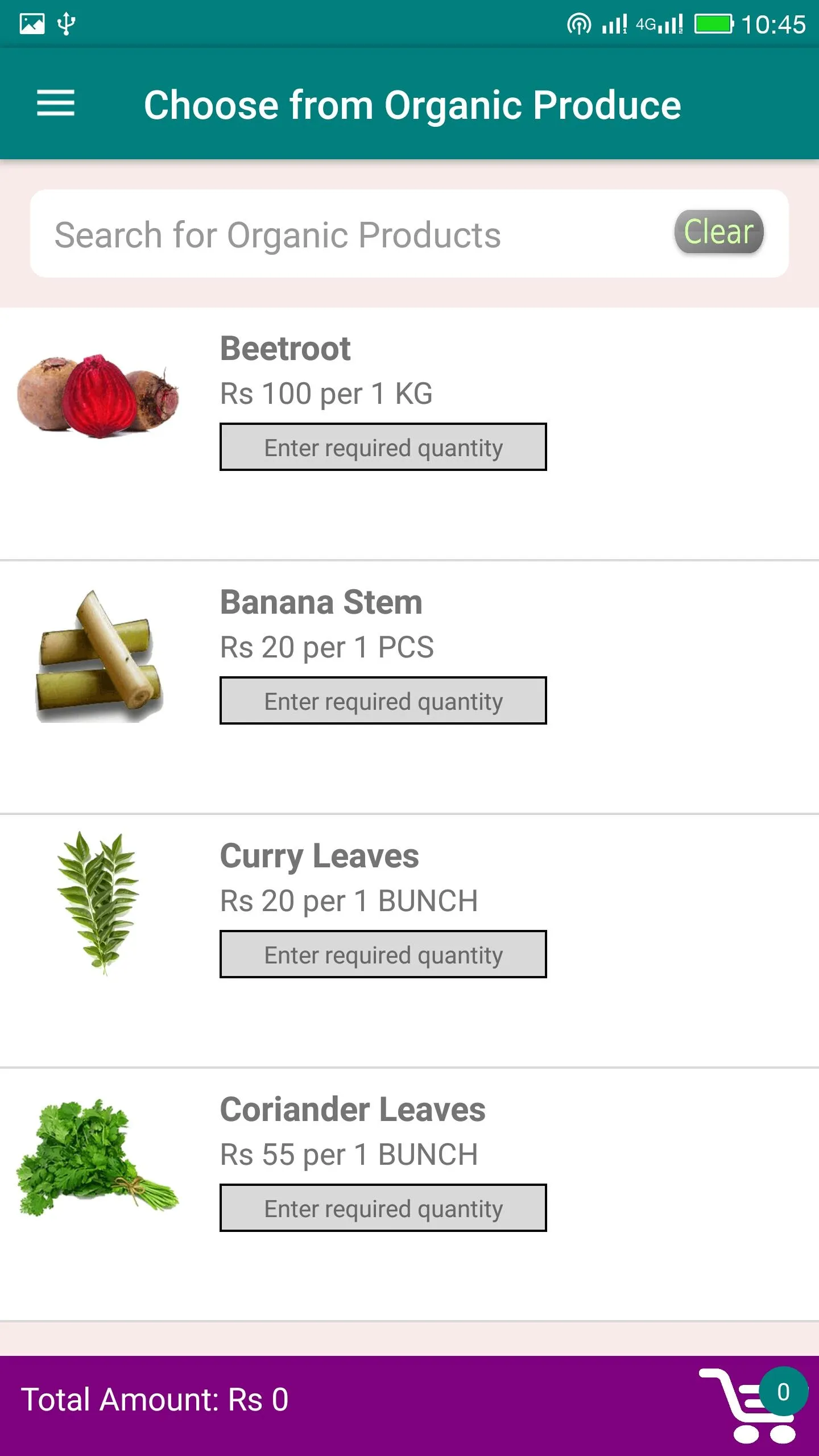Enter required quantity for Curry Leaves
The image size is (819, 1456).
tap(383, 954)
